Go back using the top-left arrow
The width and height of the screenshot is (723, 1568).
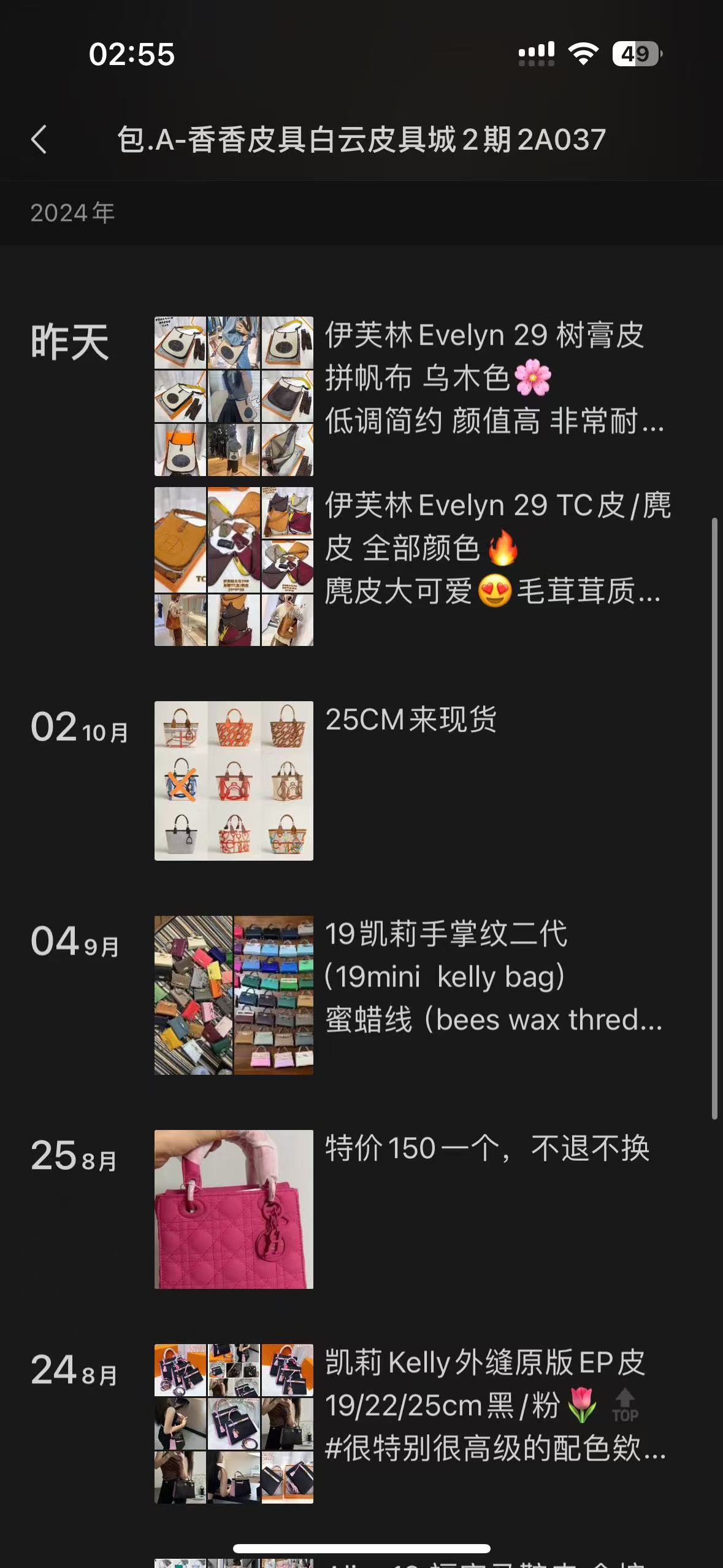pyautogui.click(x=39, y=139)
